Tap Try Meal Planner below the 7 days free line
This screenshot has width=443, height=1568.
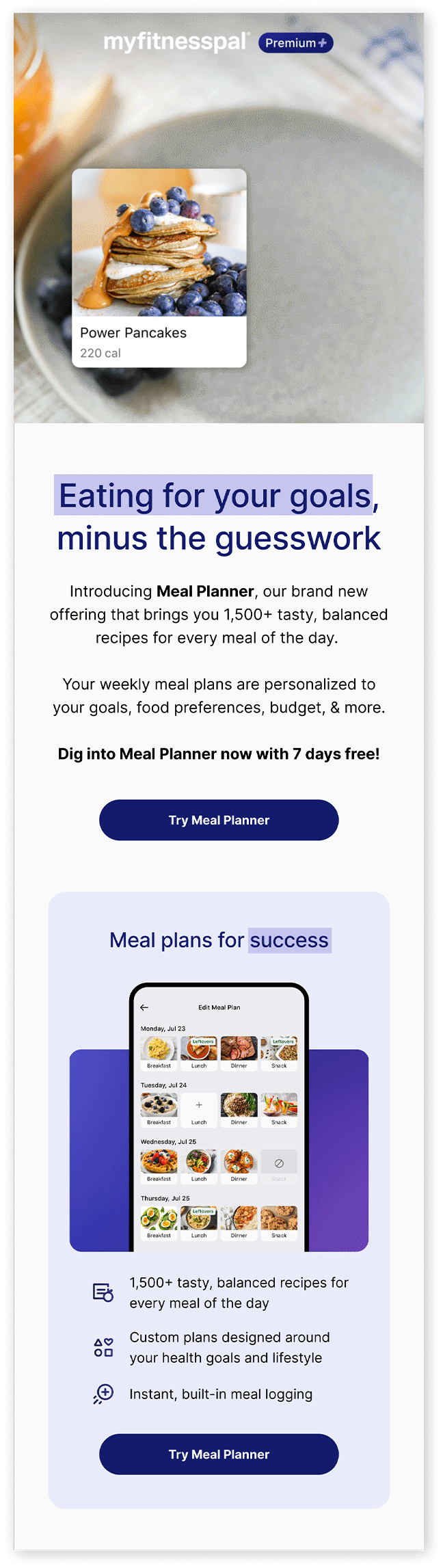tap(219, 820)
